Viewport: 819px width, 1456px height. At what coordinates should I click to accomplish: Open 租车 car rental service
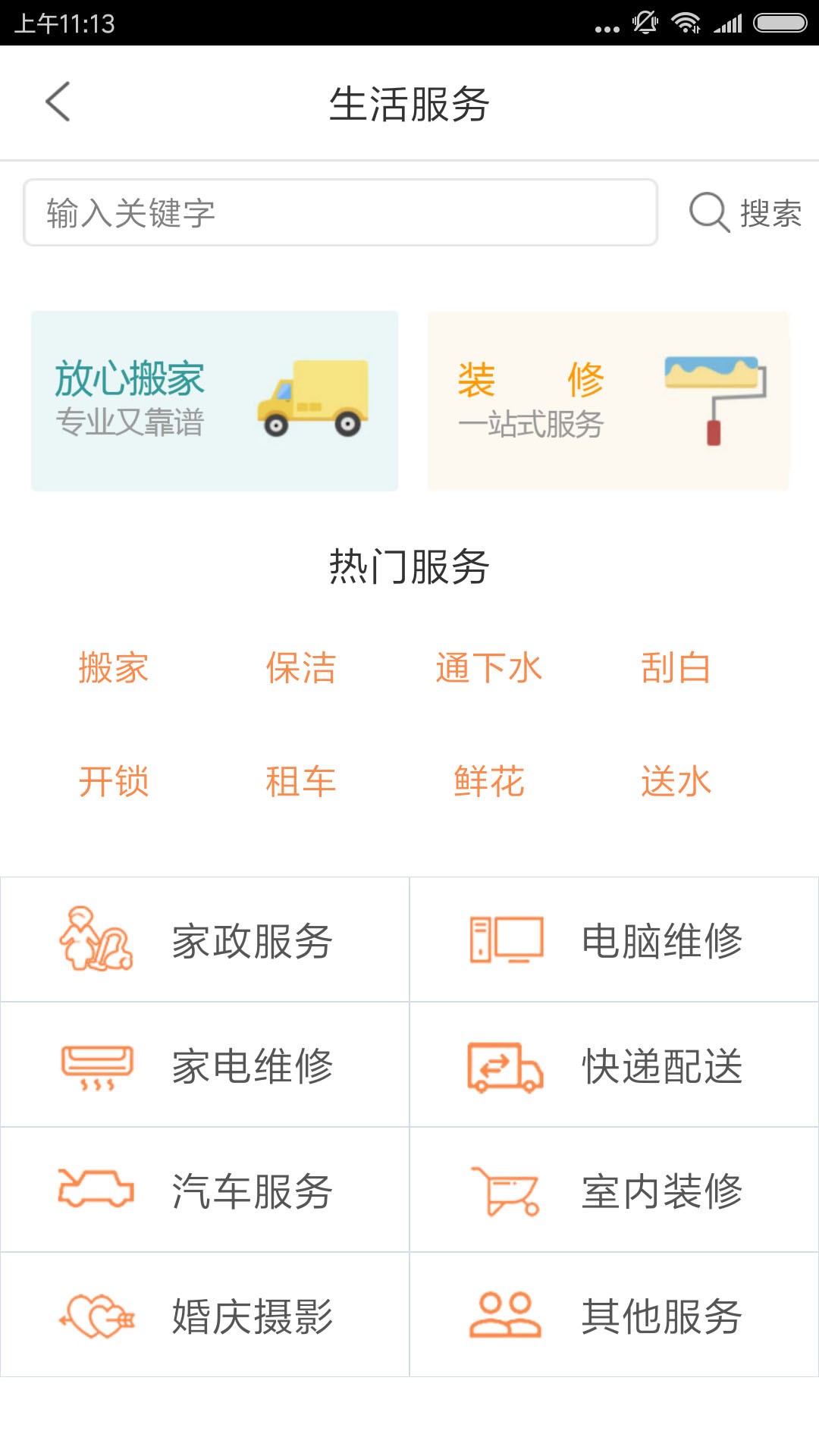tap(300, 781)
